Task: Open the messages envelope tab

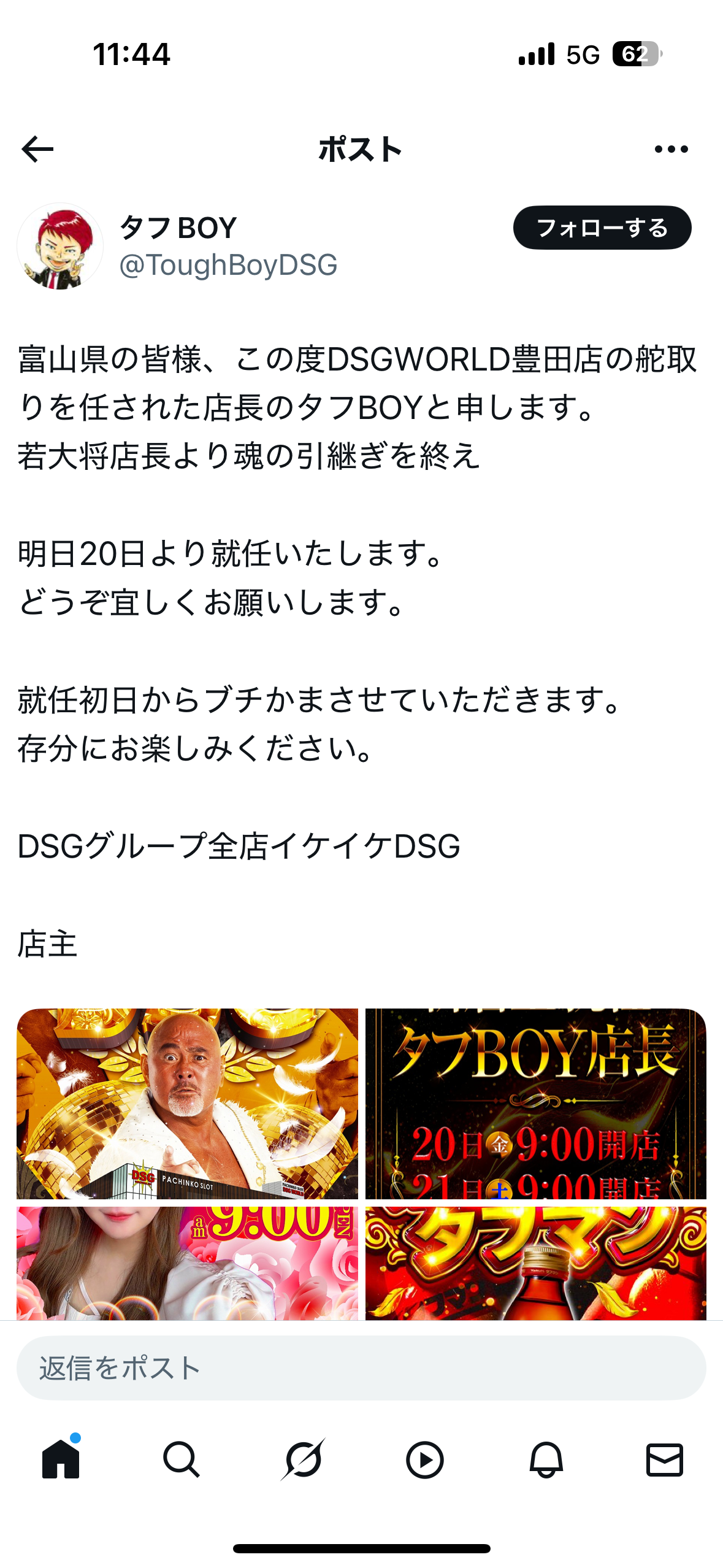Action: [665, 1459]
